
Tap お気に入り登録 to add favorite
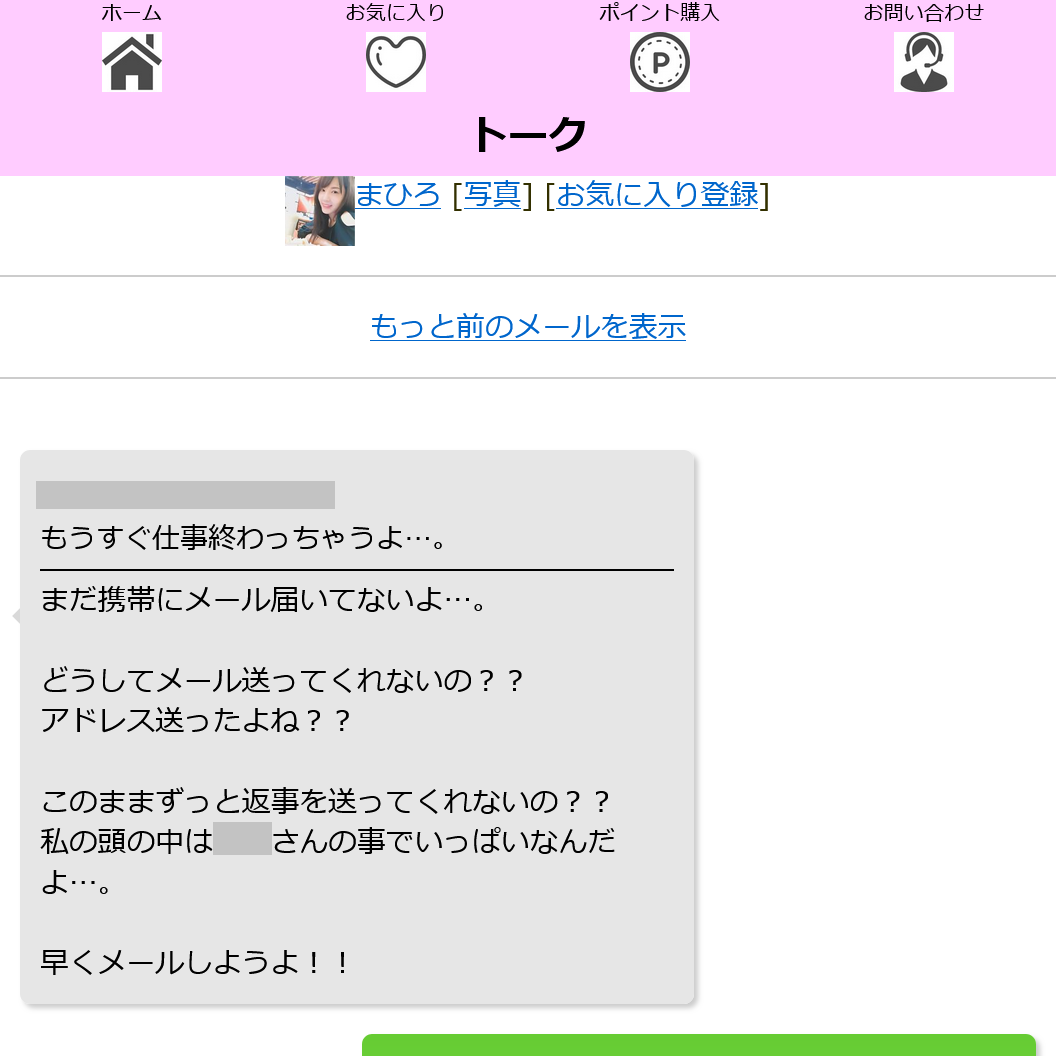657,195
